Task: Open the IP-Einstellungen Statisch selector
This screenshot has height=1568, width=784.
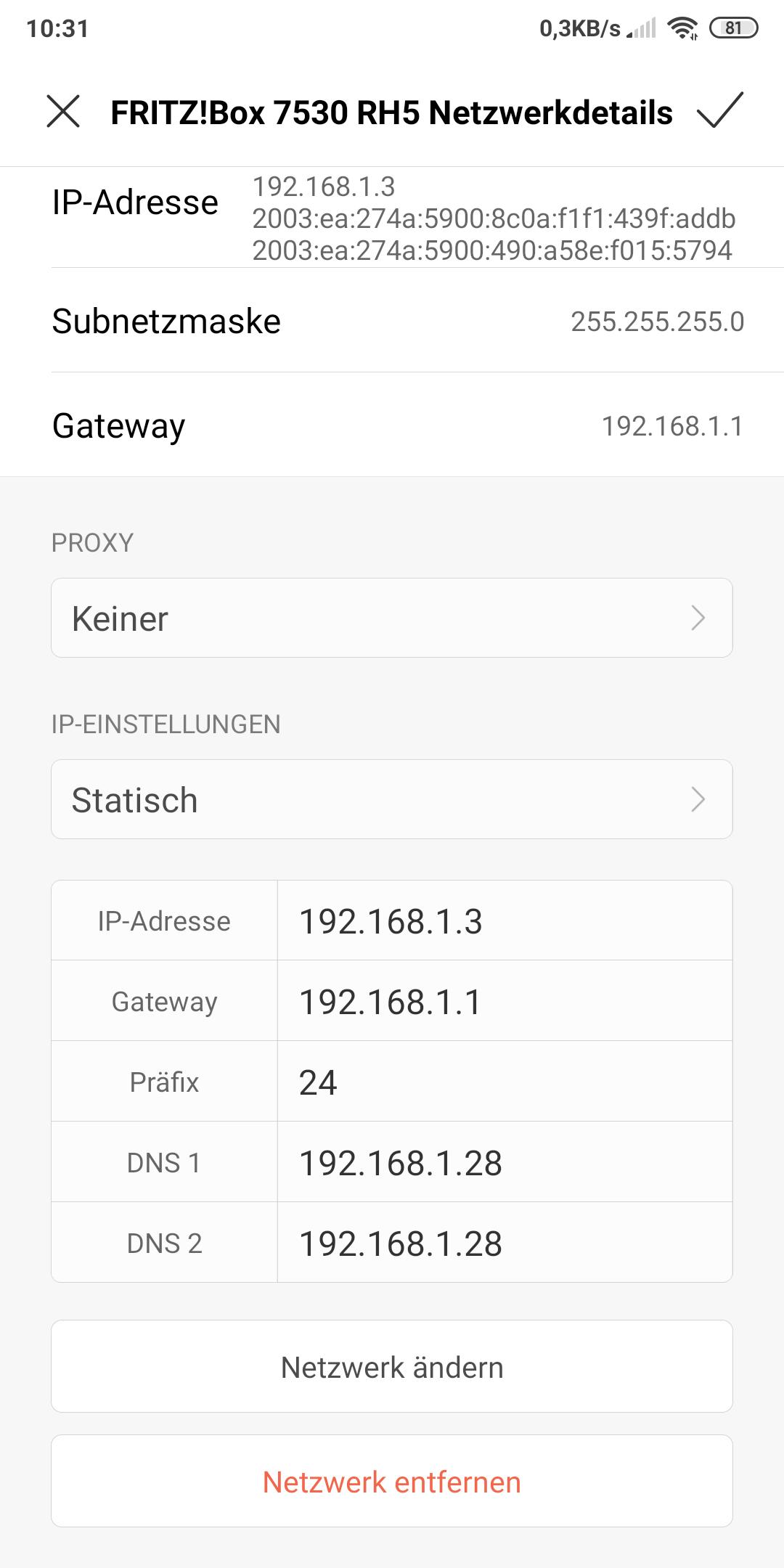Action: (392, 799)
